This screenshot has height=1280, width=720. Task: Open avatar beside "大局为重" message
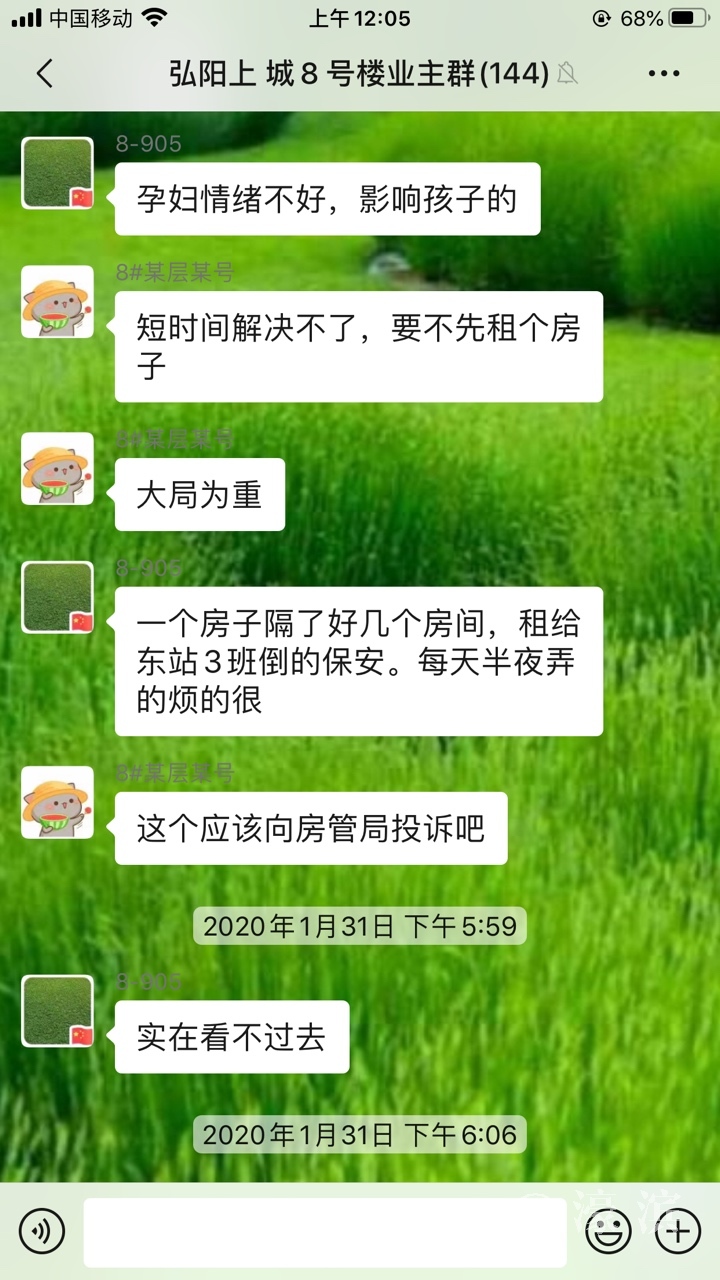[58, 468]
